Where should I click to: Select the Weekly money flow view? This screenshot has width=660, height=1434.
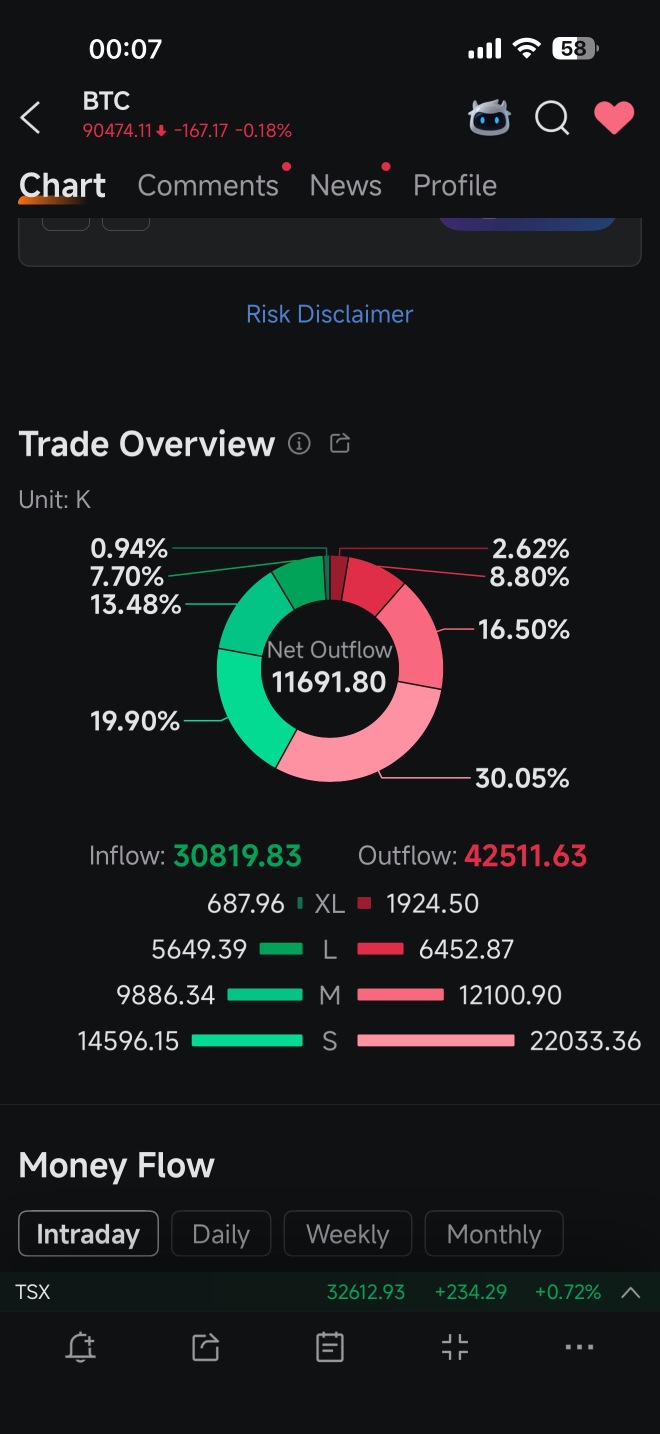coord(348,1234)
